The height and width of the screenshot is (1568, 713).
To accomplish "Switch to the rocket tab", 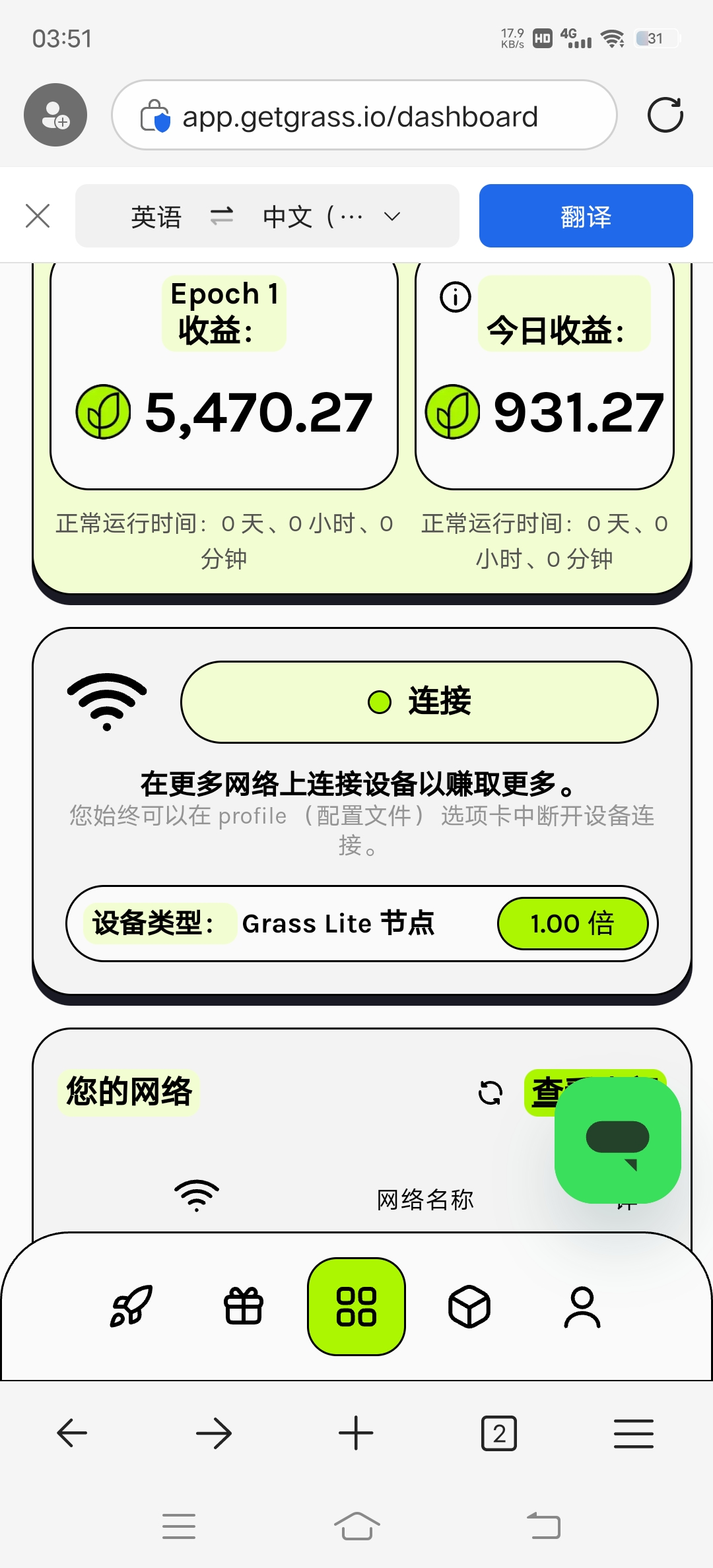I will click(x=131, y=1306).
